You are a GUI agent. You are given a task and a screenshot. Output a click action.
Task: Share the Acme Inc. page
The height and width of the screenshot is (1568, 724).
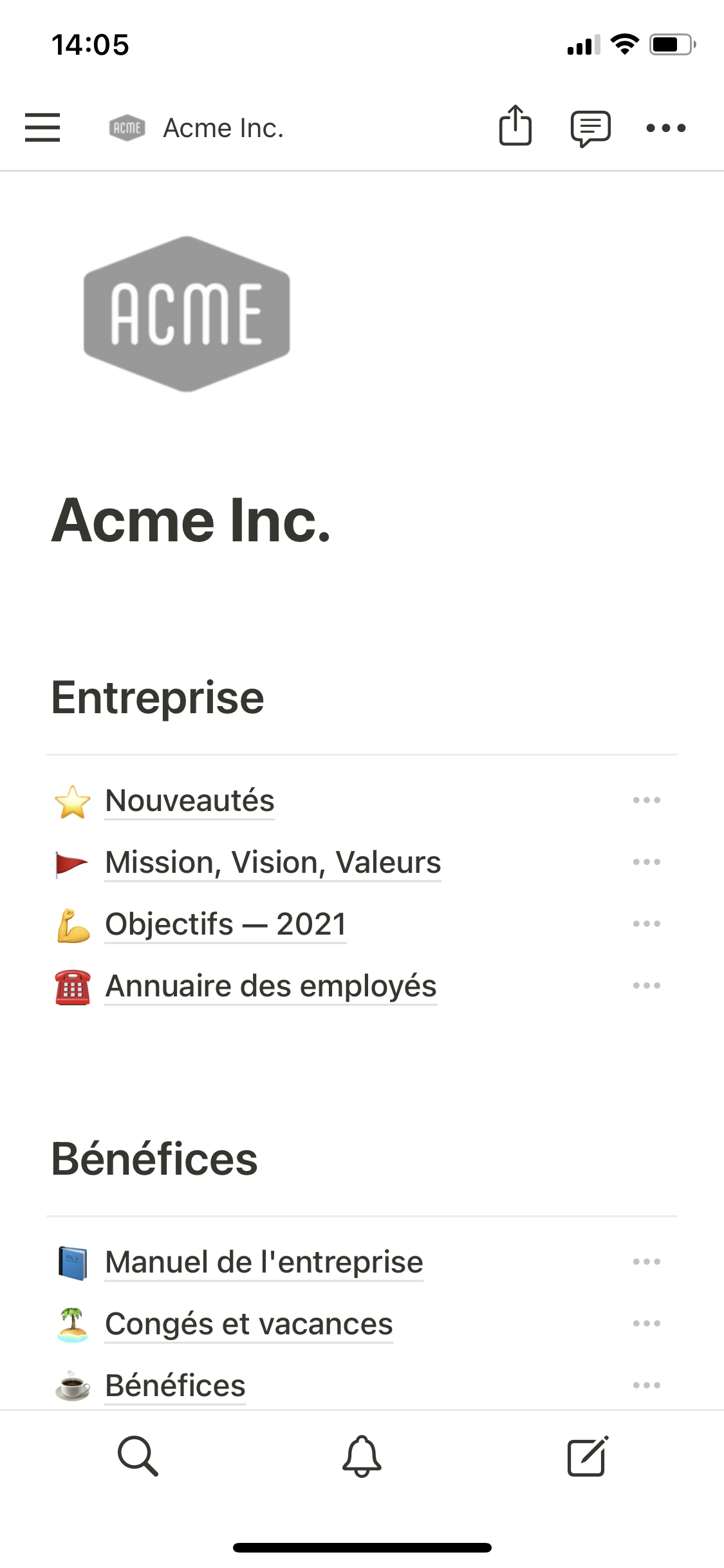[515, 126]
